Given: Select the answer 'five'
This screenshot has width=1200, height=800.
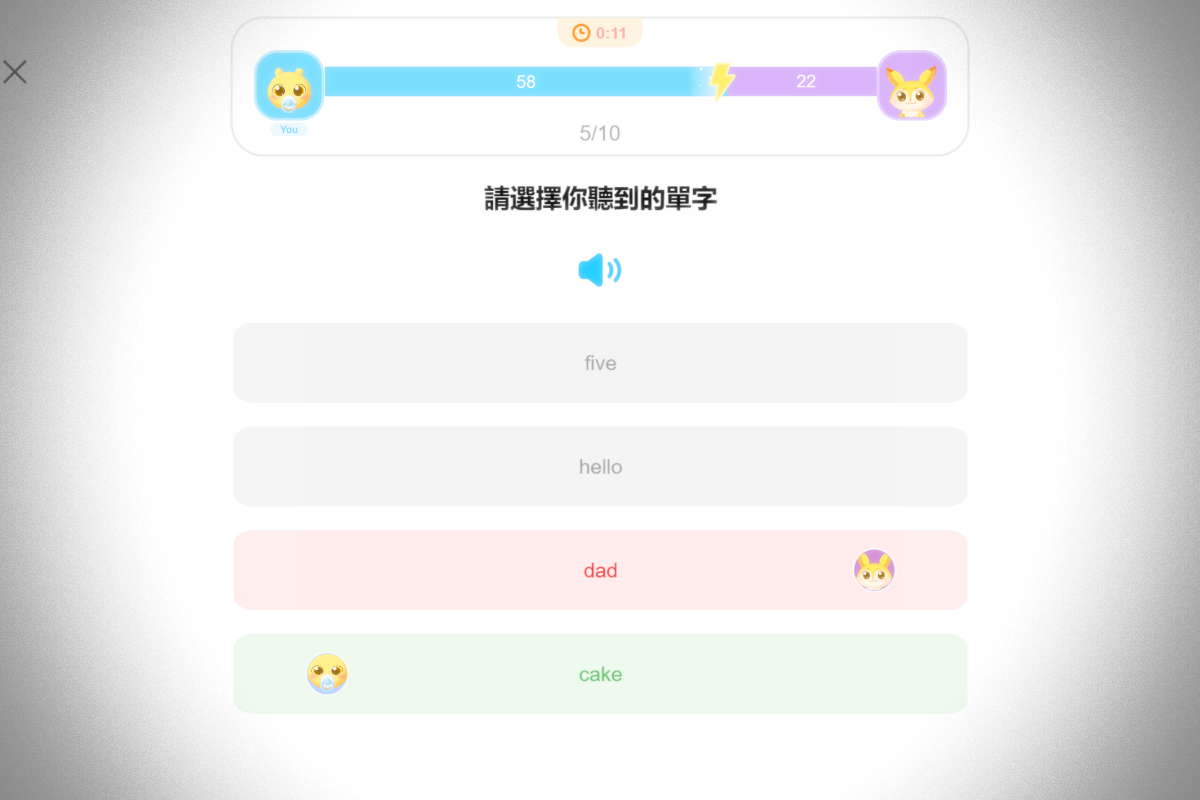Looking at the screenshot, I should click(x=600, y=363).
